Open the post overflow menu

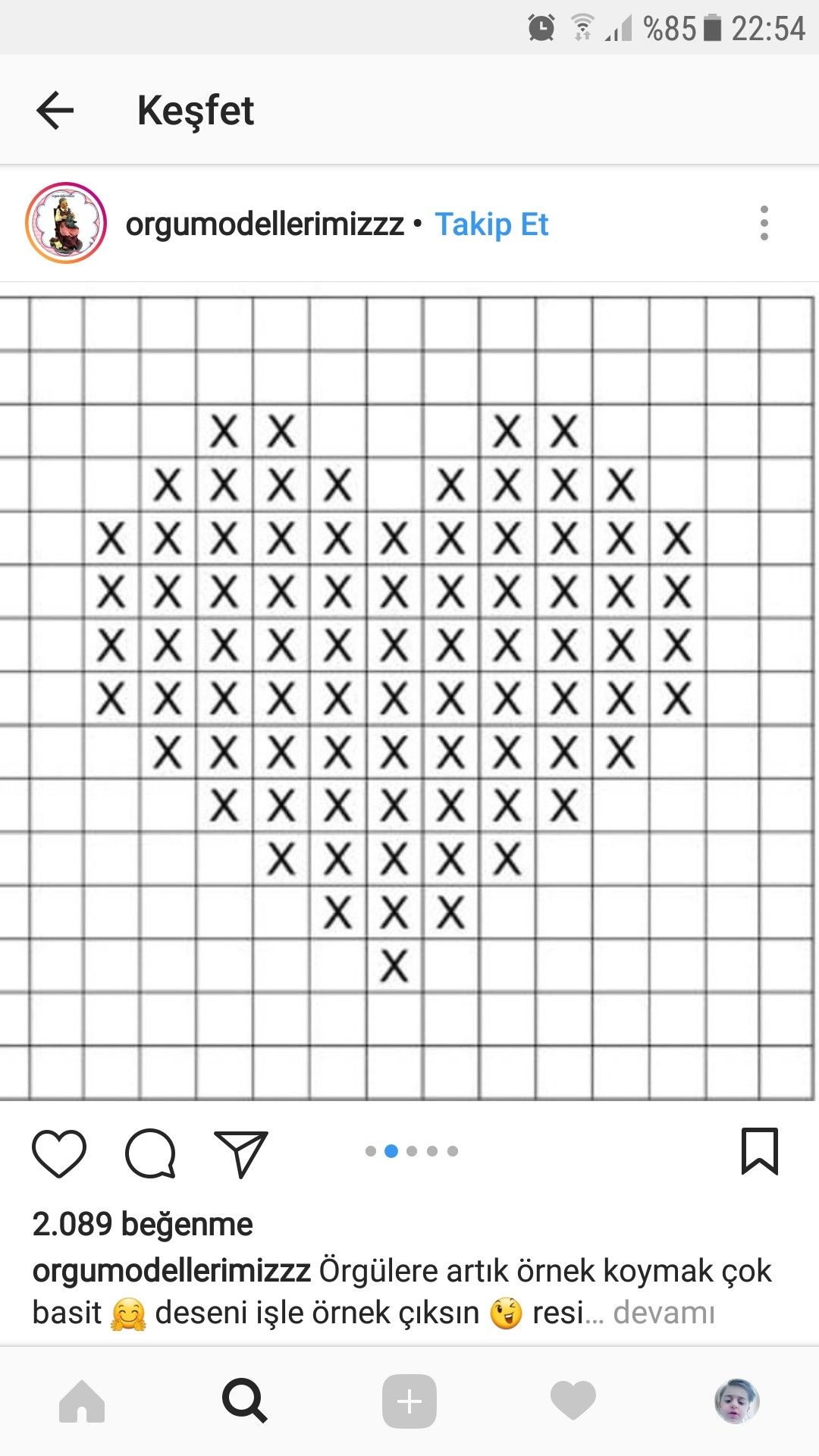[764, 223]
